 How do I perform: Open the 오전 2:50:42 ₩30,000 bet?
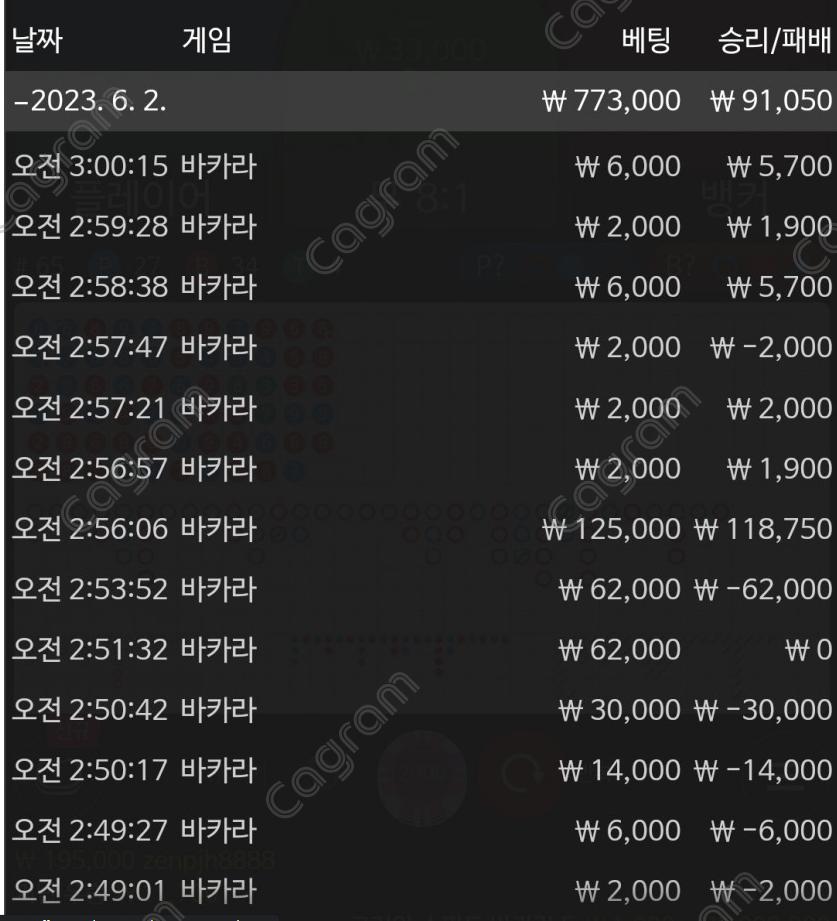(x=418, y=710)
